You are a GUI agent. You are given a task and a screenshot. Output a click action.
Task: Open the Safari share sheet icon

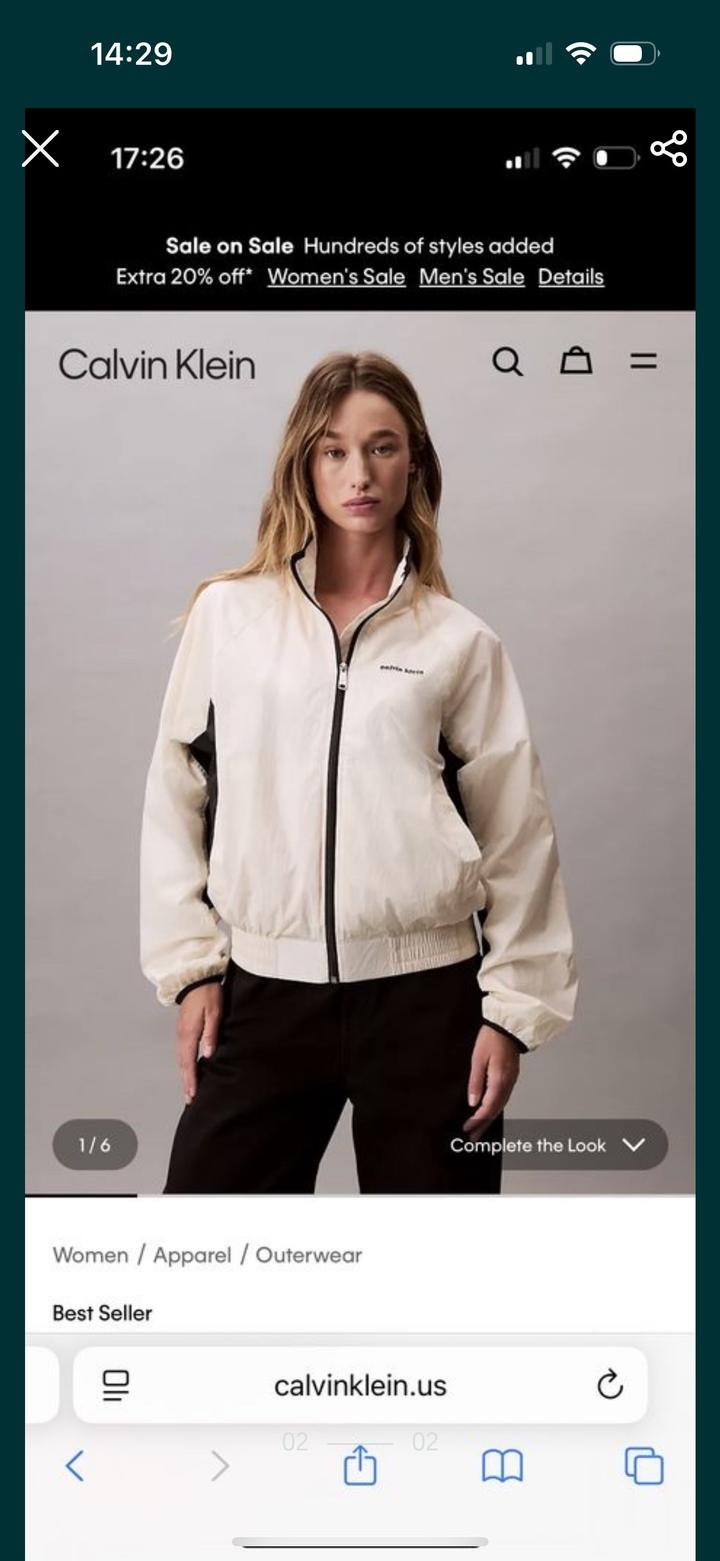coord(359,1467)
